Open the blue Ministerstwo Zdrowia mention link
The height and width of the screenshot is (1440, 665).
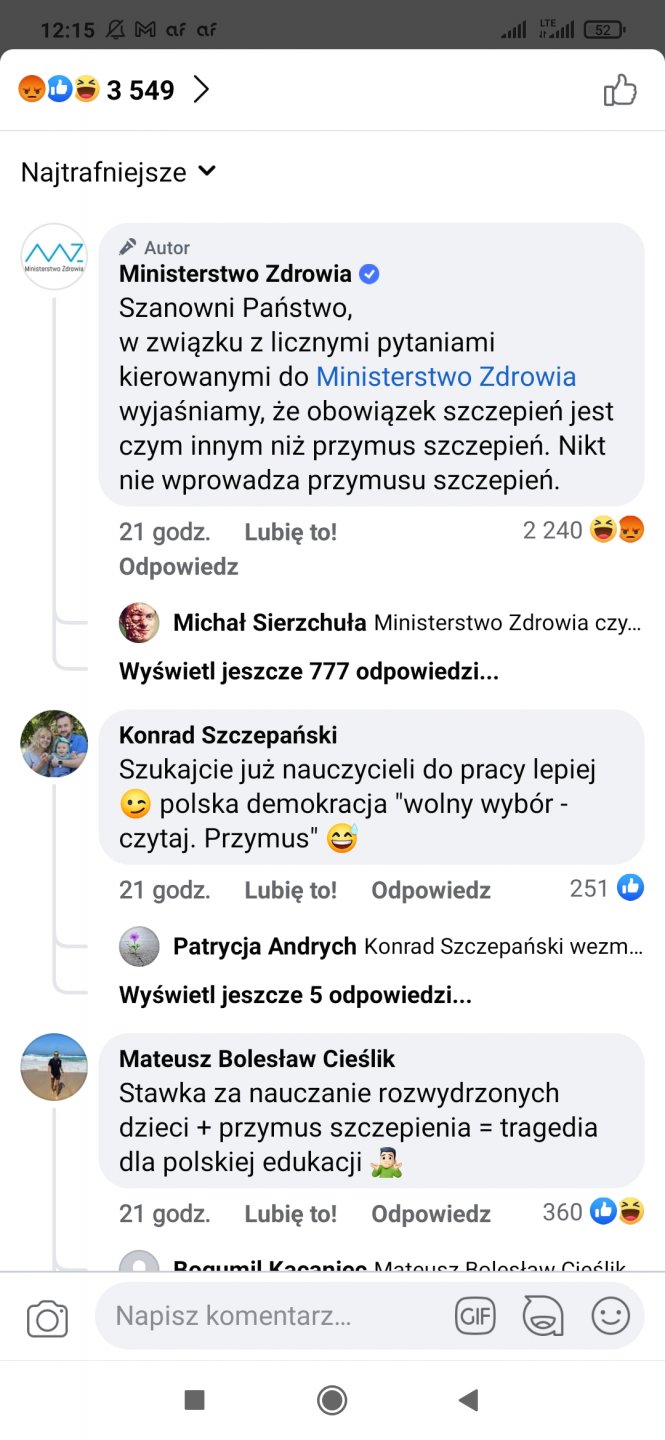(x=446, y=377)
